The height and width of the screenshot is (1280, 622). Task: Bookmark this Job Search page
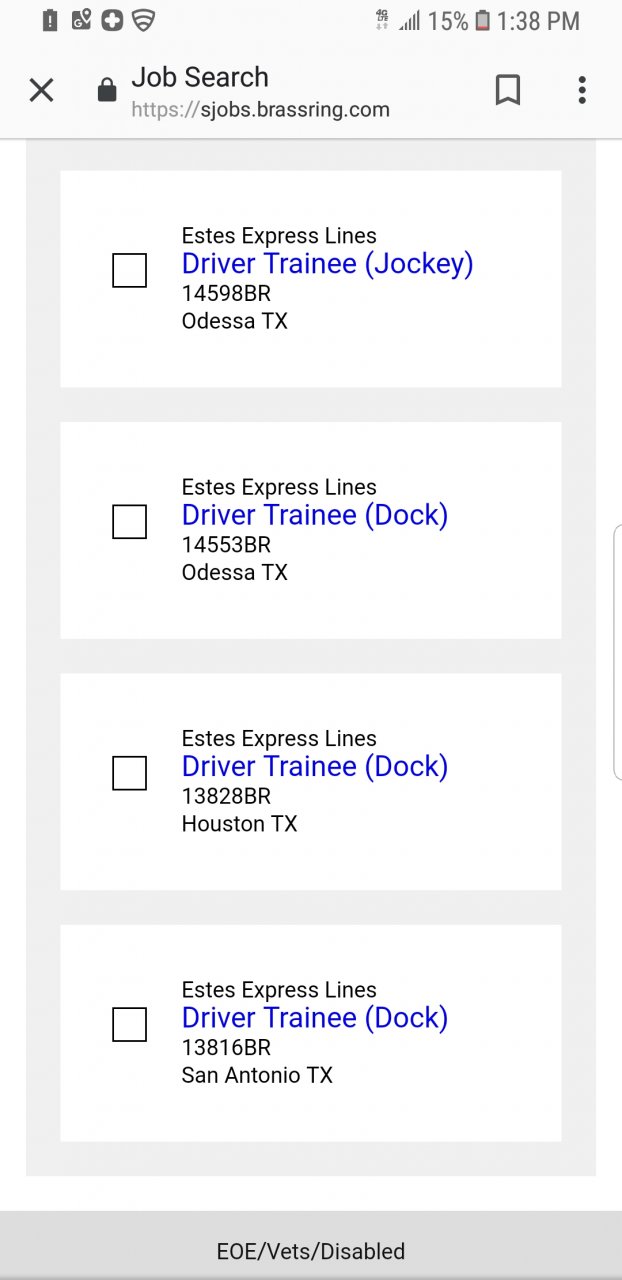point(508,91)
